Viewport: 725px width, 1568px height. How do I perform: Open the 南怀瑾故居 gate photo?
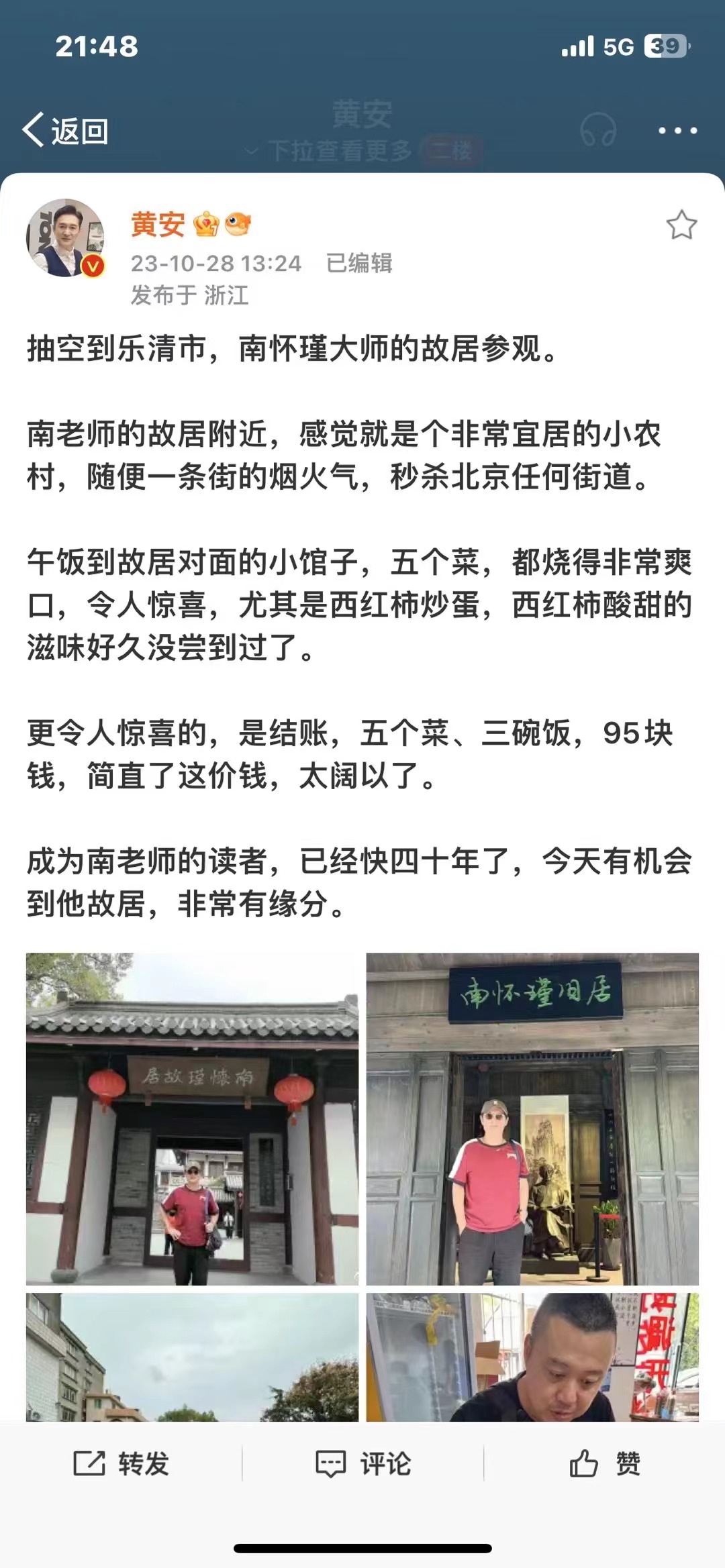click(x=192, y=1118)
